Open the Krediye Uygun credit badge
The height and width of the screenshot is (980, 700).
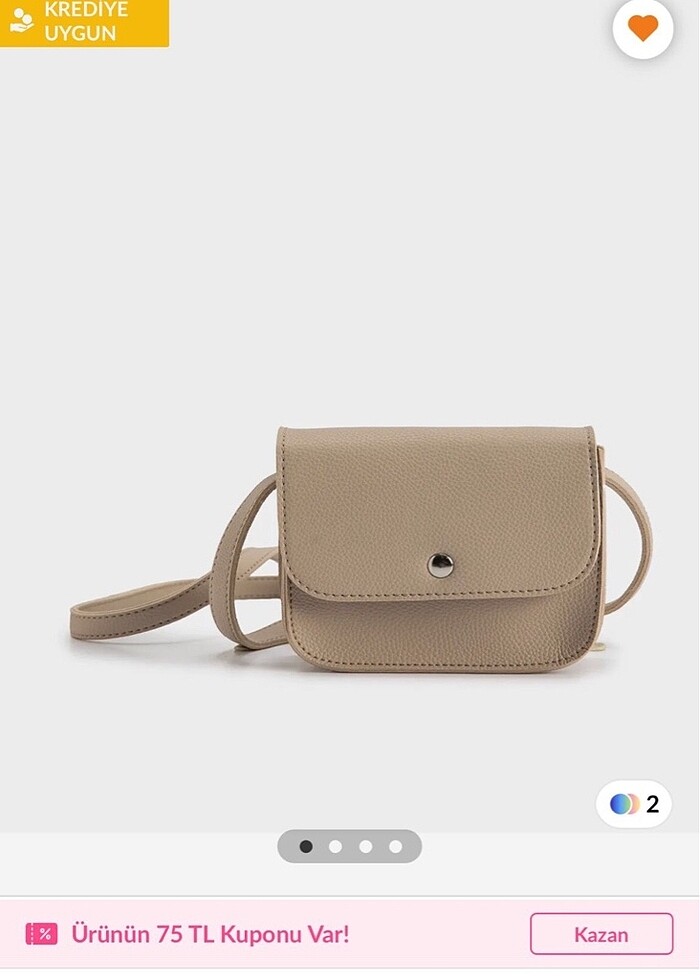click(x=84, y=22)
